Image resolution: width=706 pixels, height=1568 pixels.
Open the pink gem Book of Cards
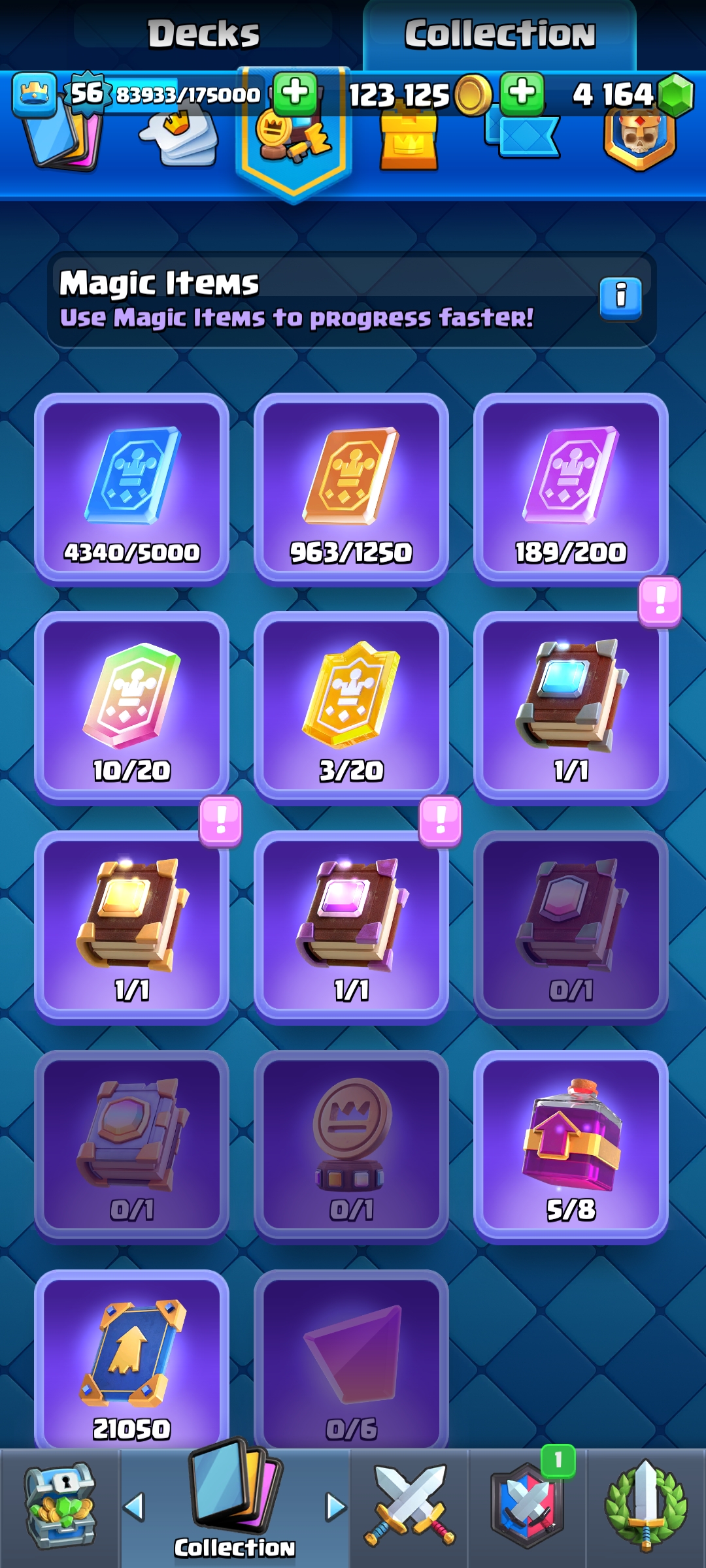point(351,926)
